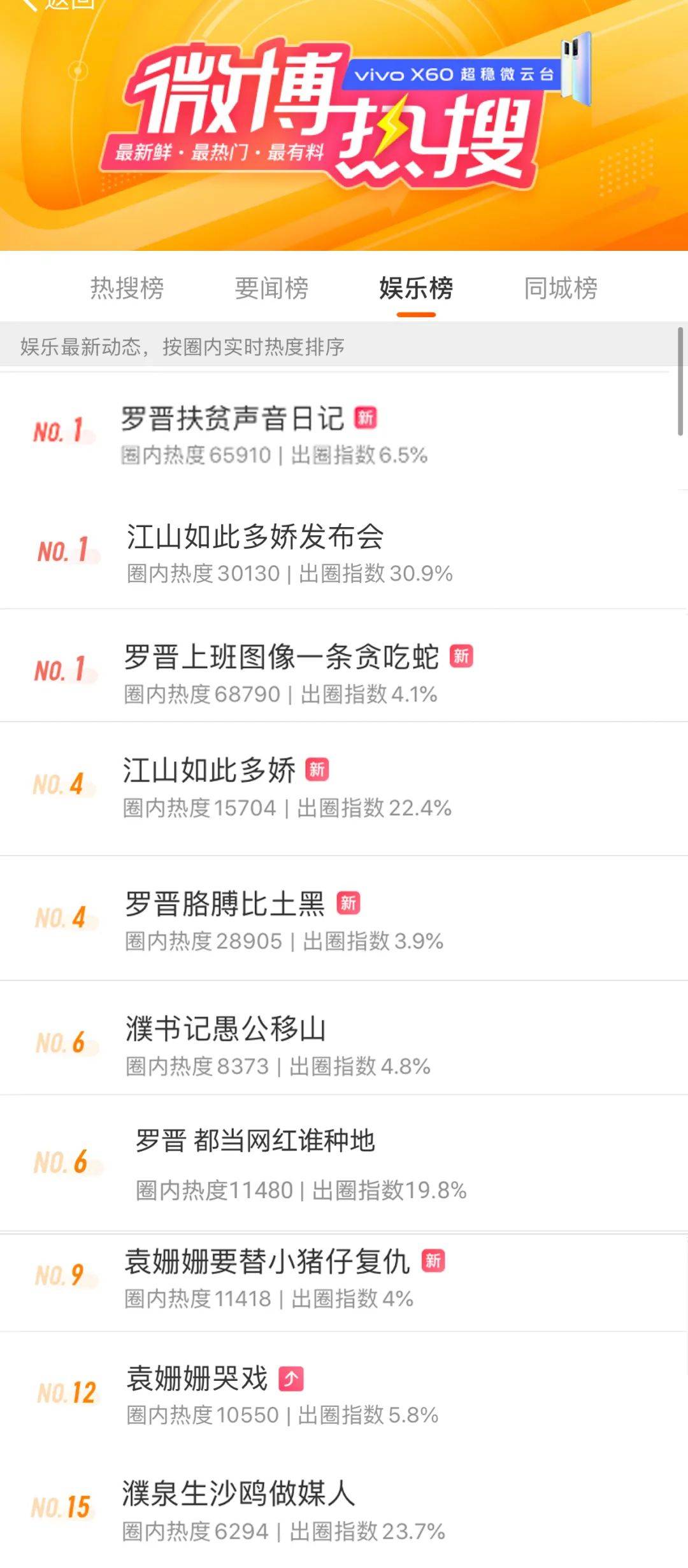The width and height of the screenshot is (688, 1568).
Task: Open the topic 罗晋 都当网红谁种地
Action: coord(255,1141)
